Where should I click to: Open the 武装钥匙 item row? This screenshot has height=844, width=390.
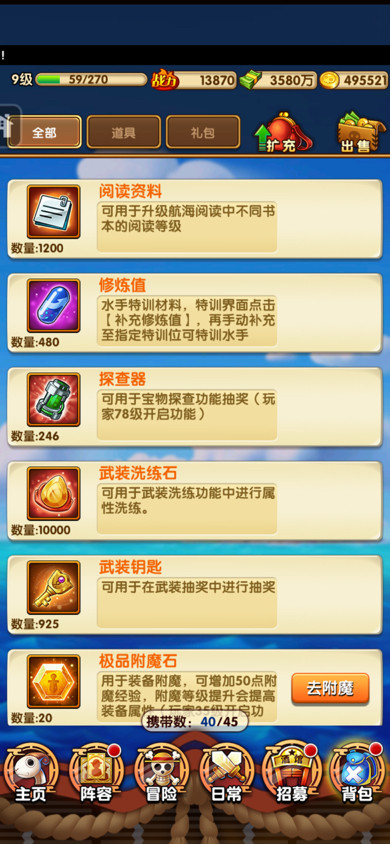[195, 595]
